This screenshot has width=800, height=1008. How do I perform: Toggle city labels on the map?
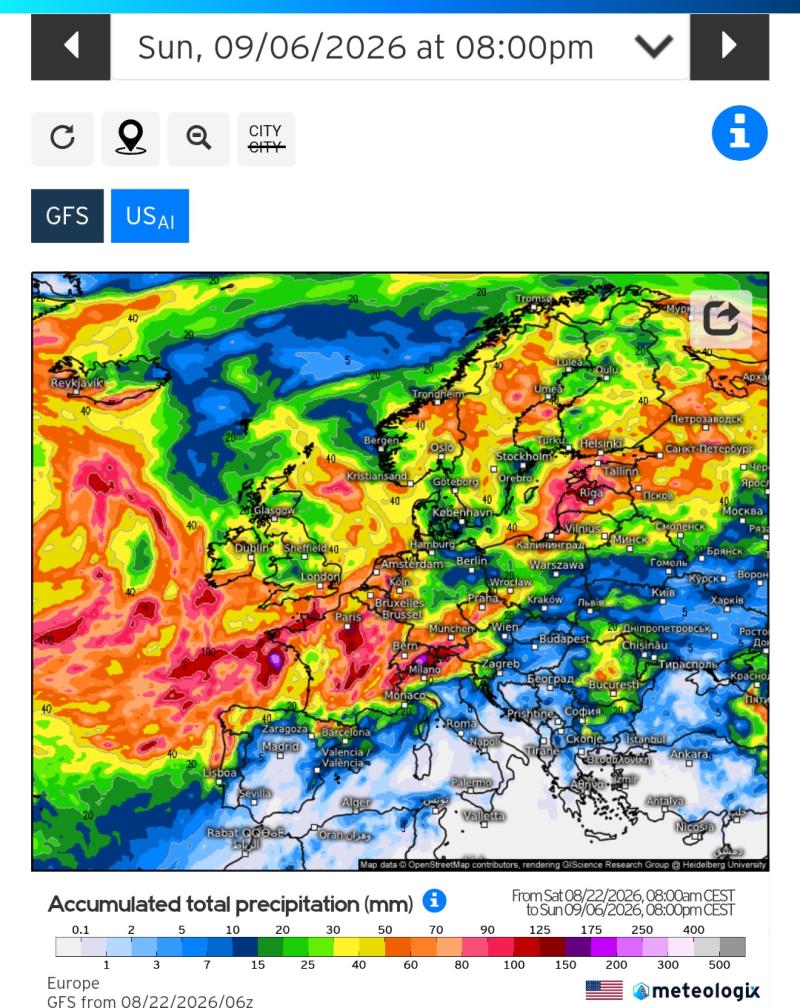click(266, 139)
